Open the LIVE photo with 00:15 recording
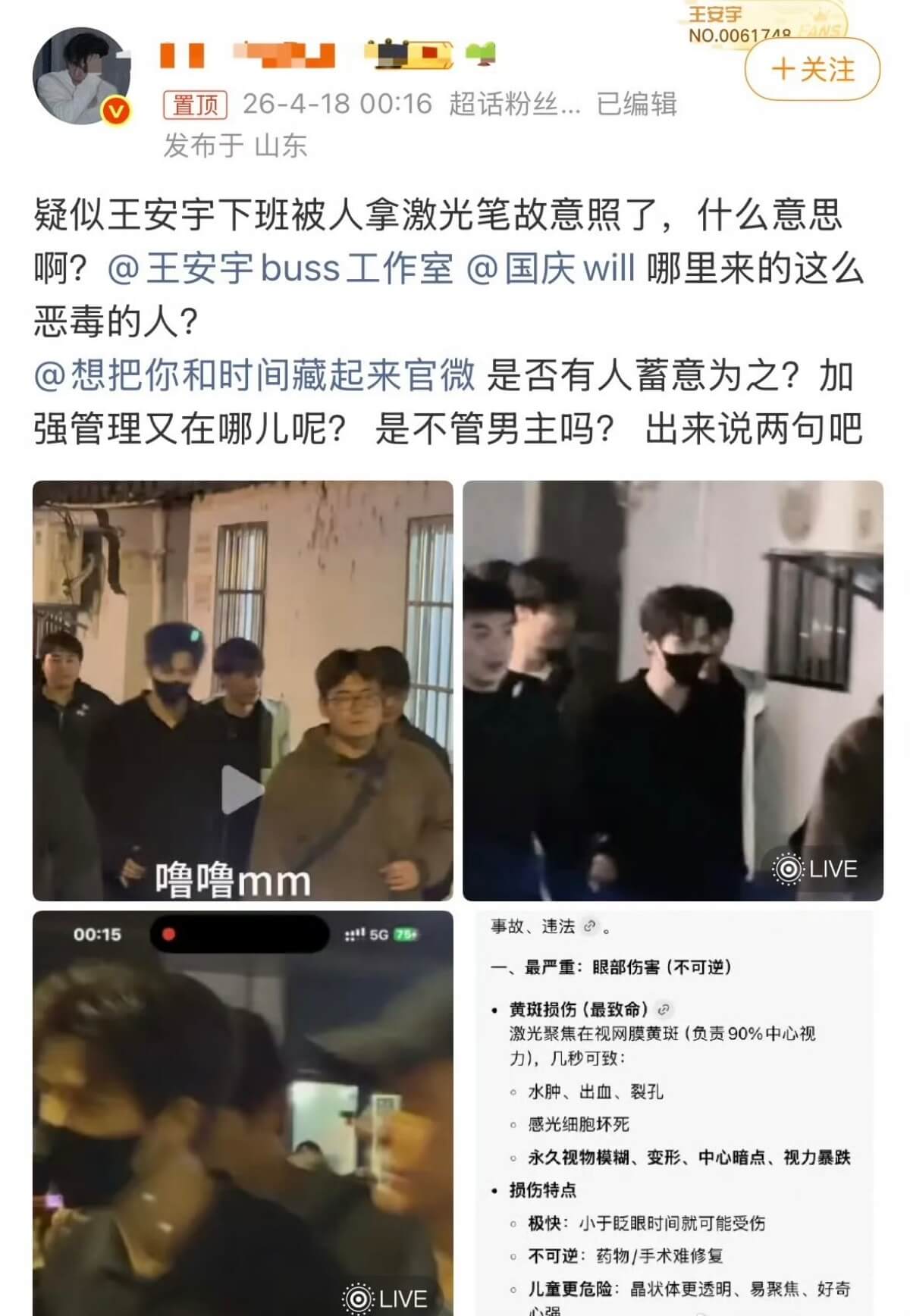 (x=242, y=1113)
